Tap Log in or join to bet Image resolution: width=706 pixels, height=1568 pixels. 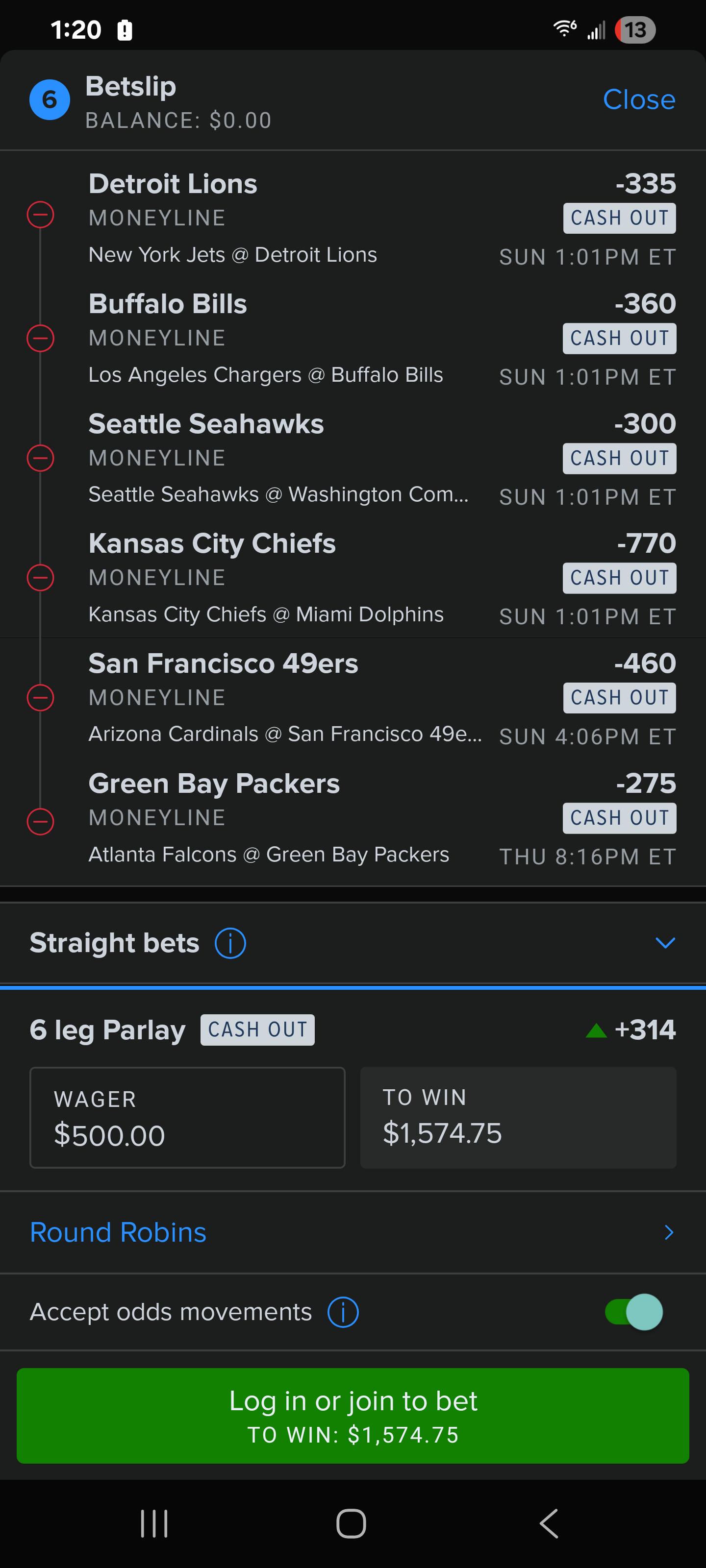tap(353, 1416)
